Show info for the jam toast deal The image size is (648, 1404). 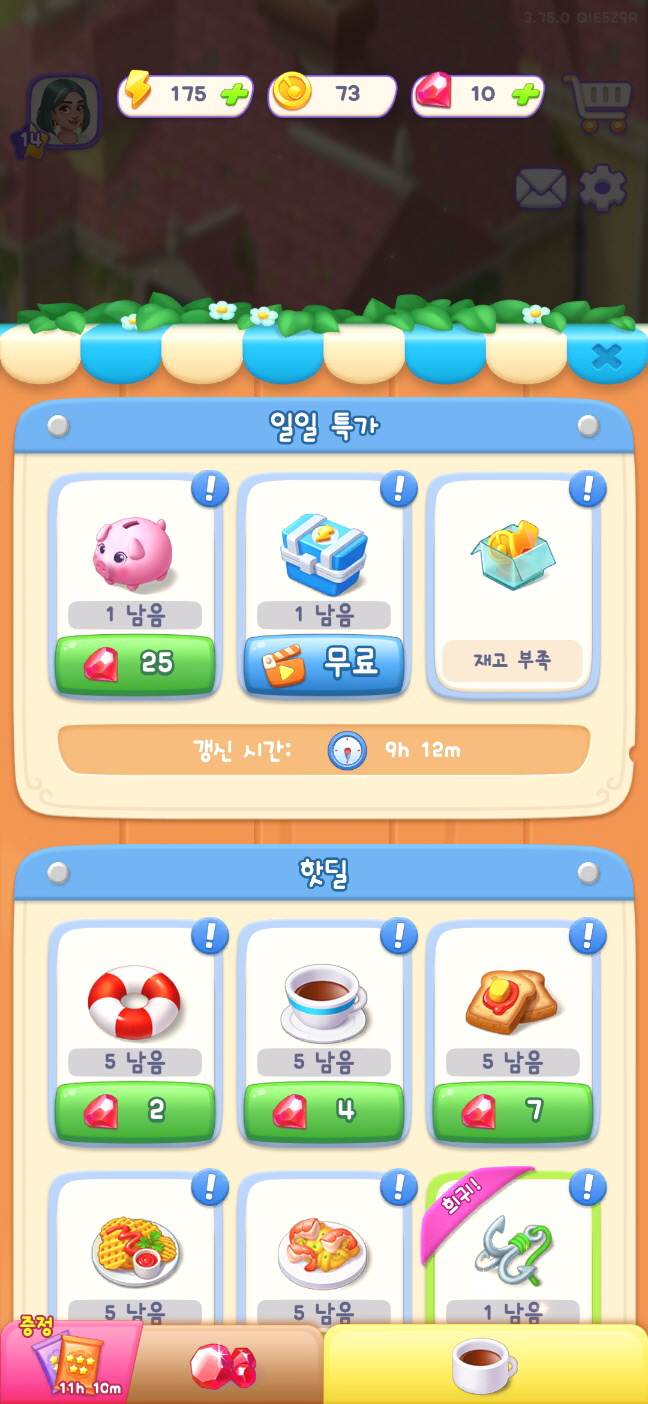(588, 937)
